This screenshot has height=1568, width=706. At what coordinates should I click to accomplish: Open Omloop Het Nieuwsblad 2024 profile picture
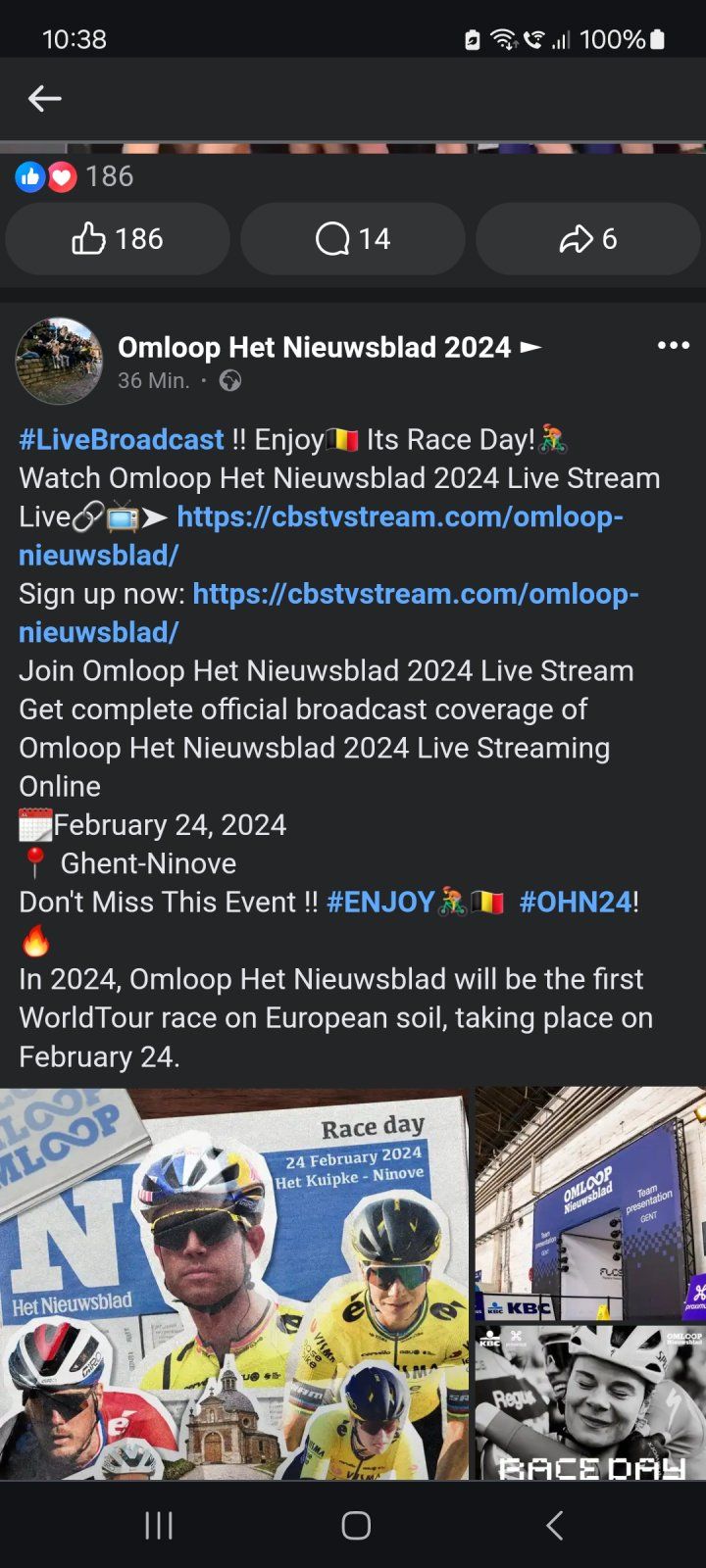[59, 361]
